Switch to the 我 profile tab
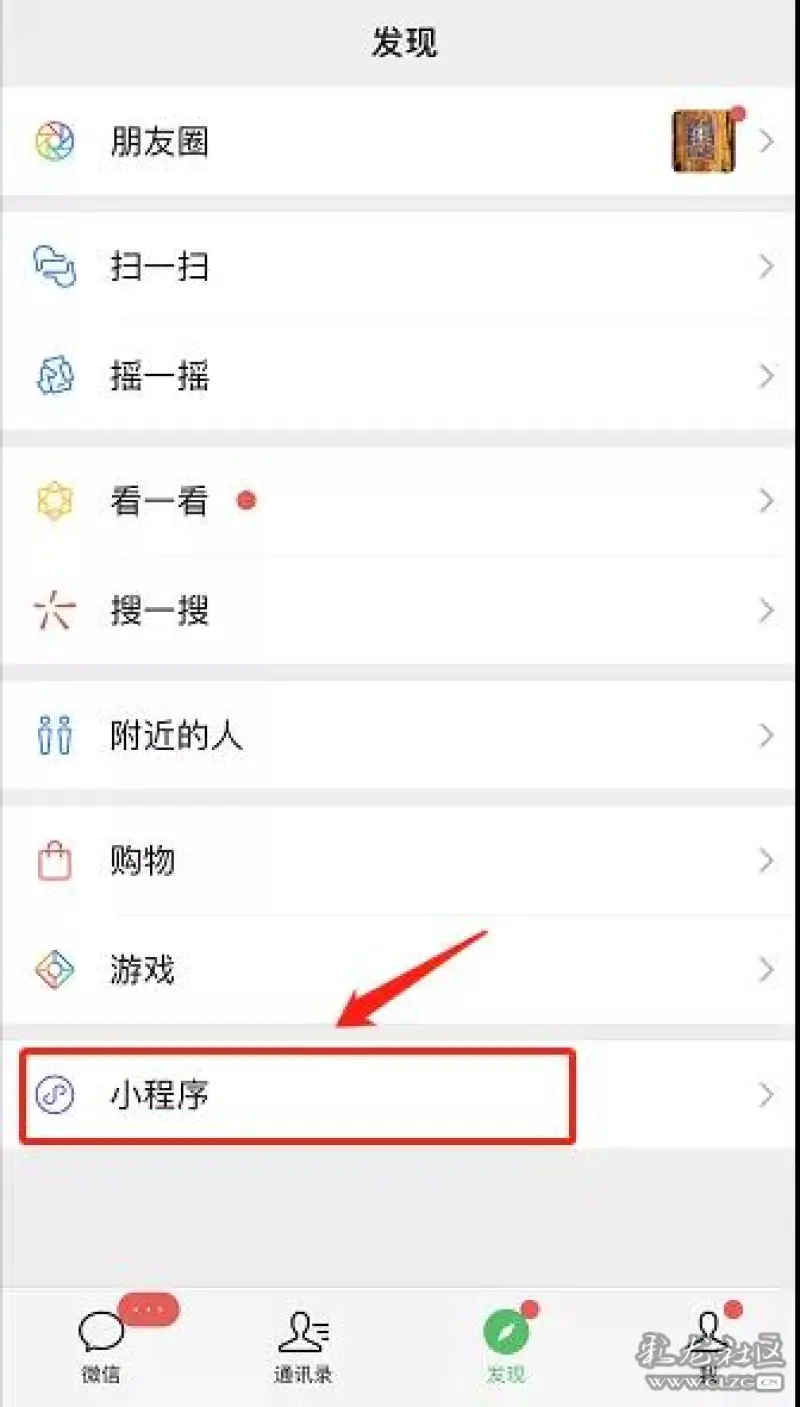The height and width of the screenshot is (1407, 800). [708, 1346]
